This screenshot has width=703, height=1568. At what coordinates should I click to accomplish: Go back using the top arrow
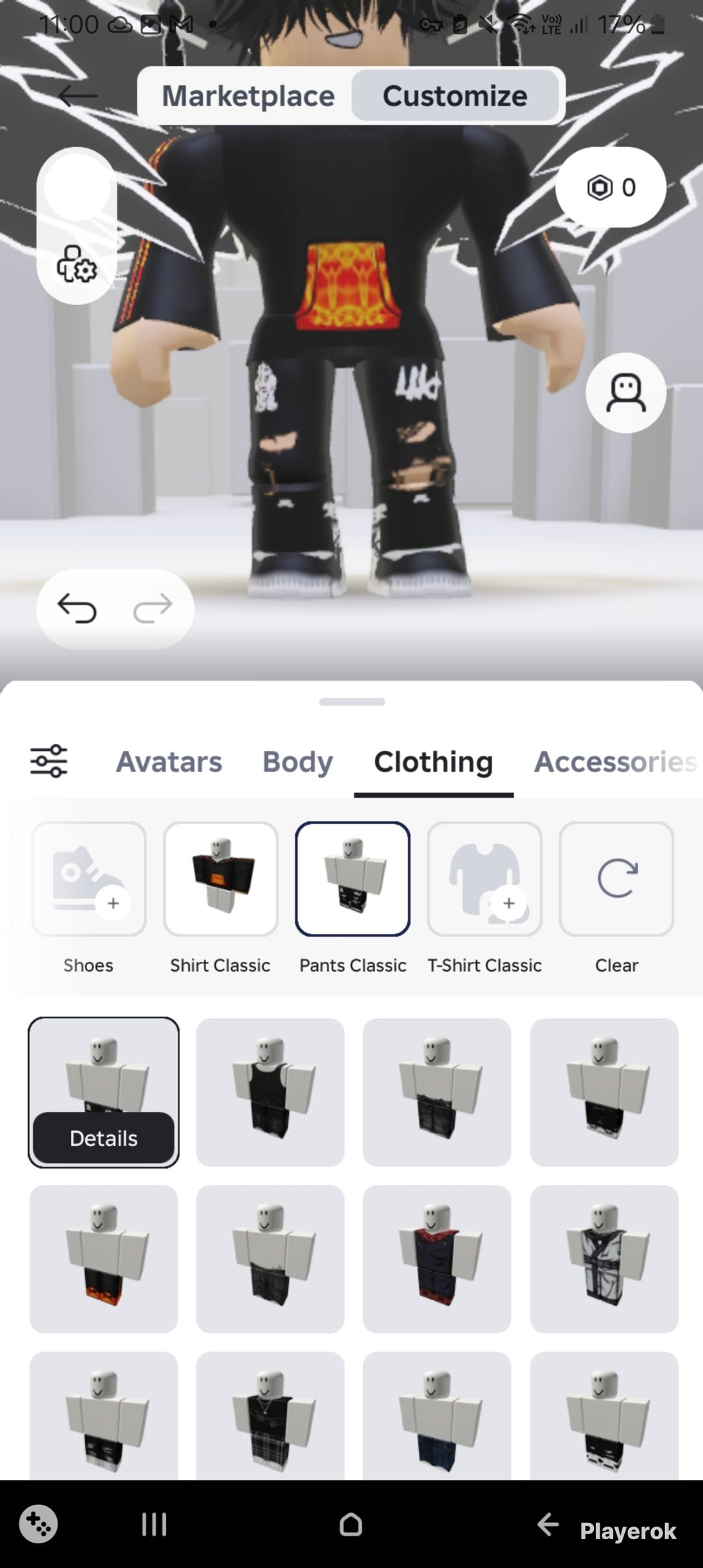pyautogui.click(x=77, y=96)
